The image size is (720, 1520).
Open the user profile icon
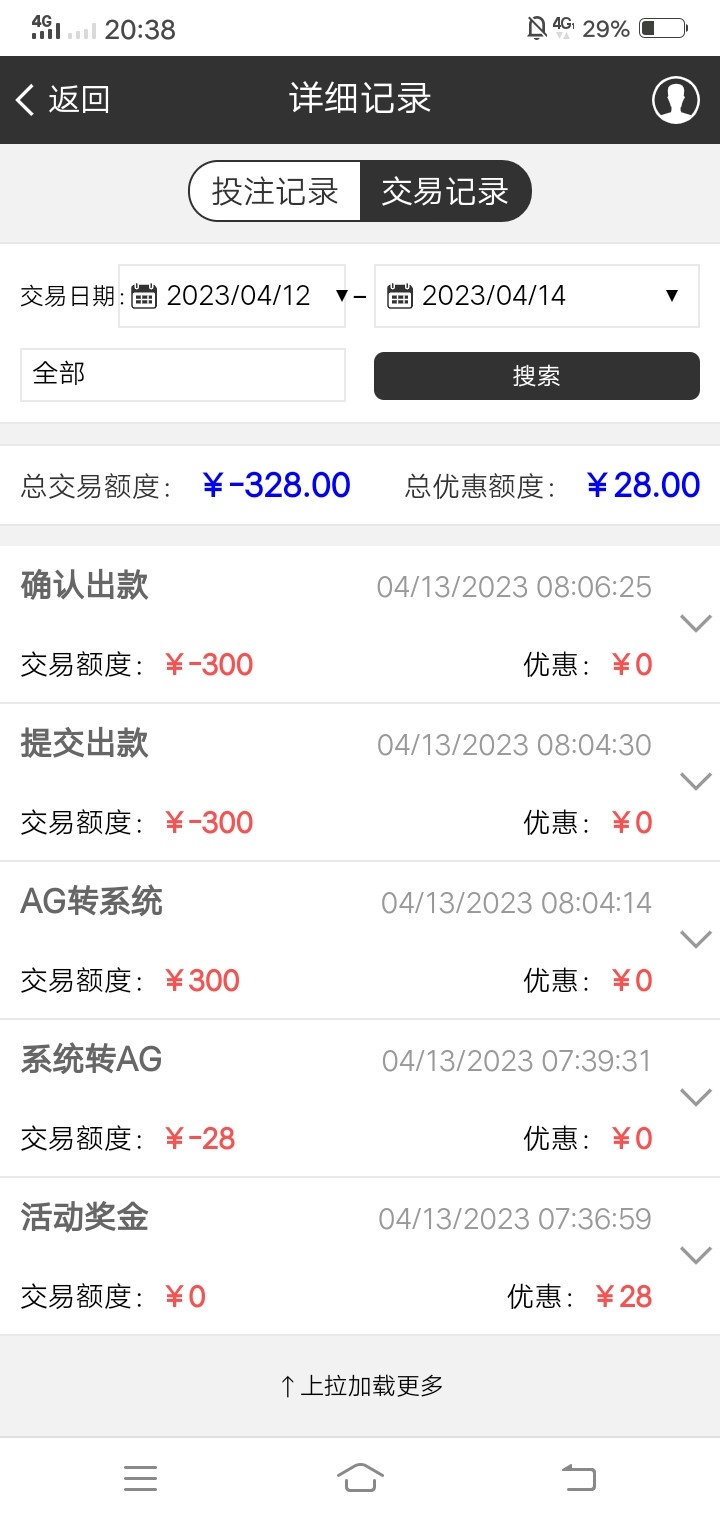click(676, 100)
